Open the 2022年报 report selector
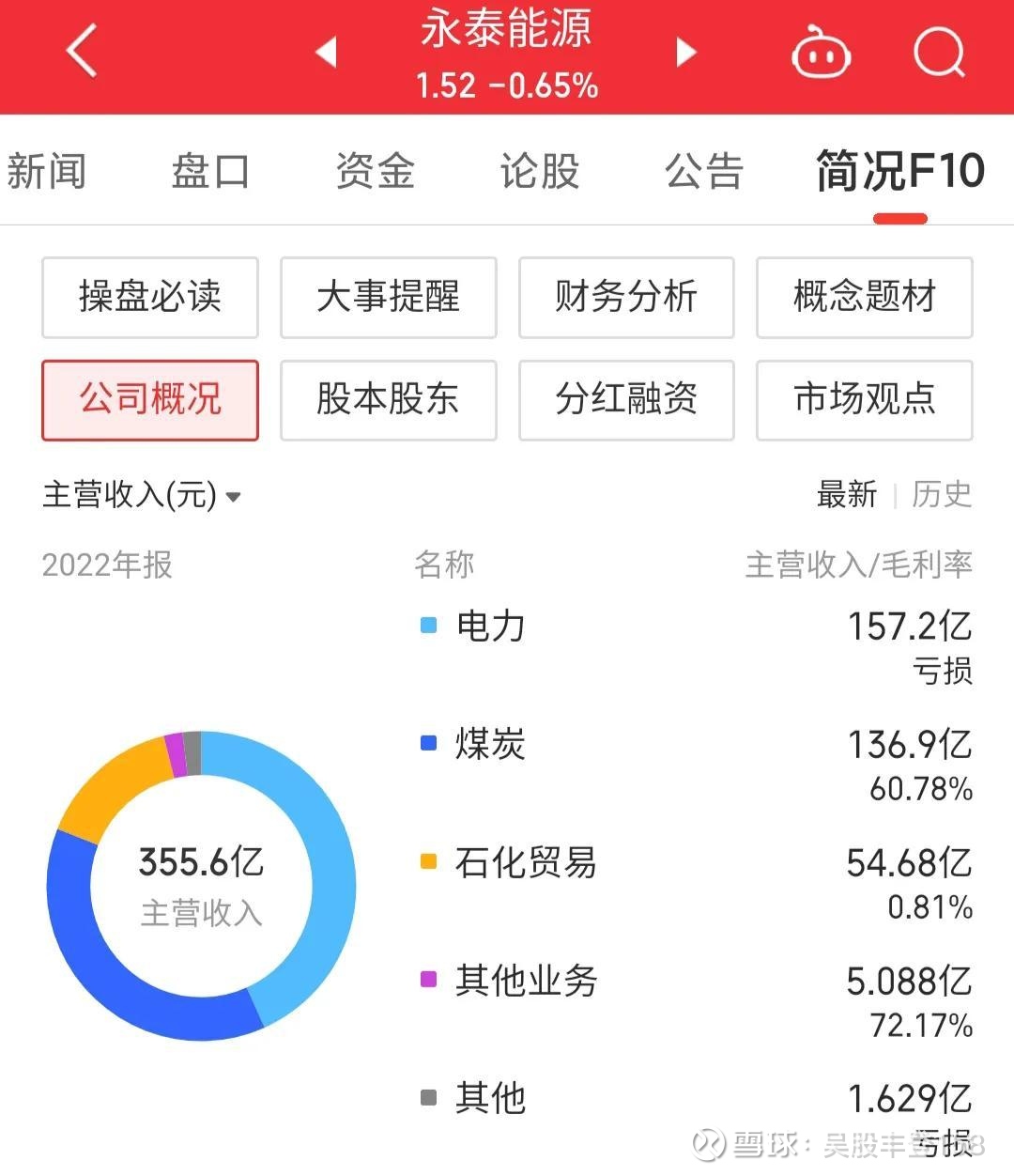Viewport: 1014px width, 1176px height. click(106, 565)
